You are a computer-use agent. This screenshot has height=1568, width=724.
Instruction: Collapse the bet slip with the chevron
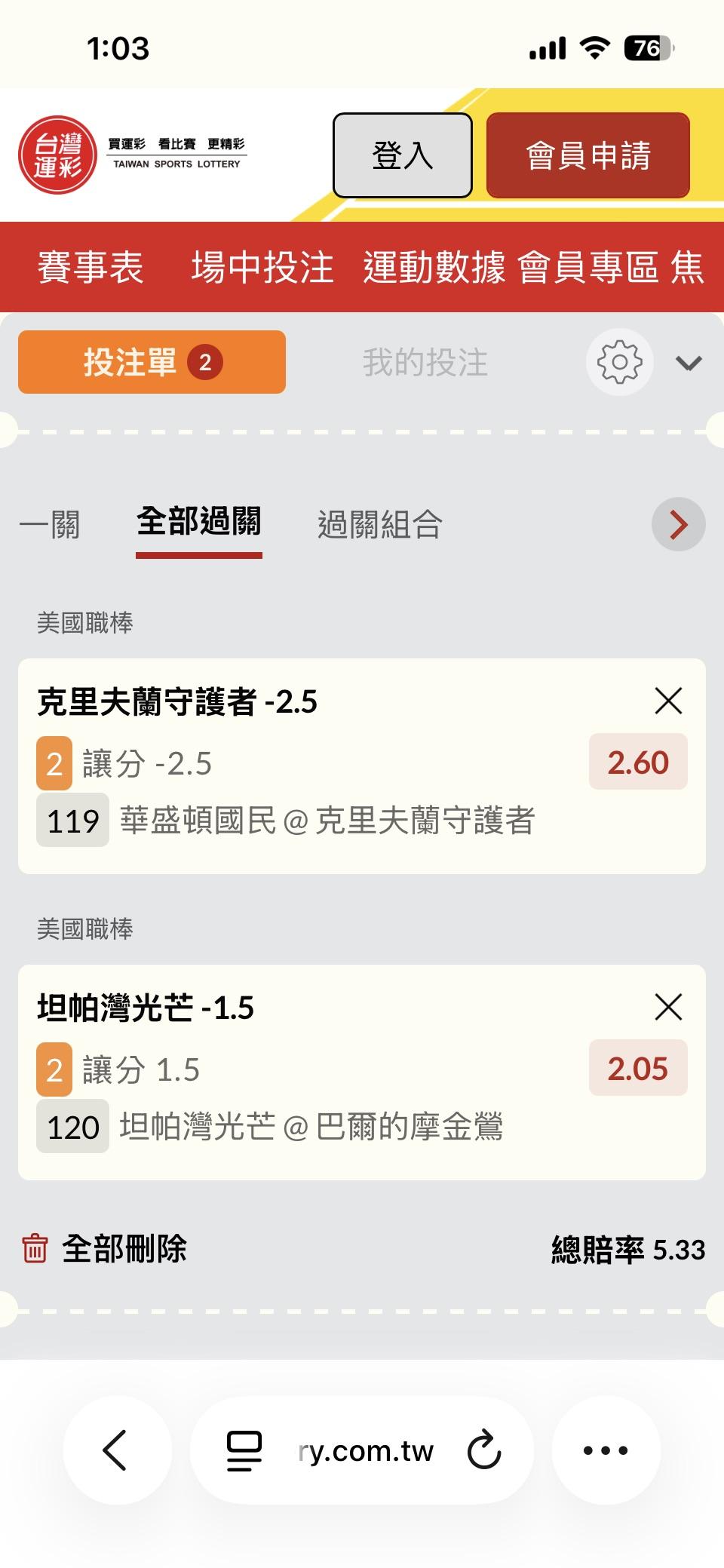click(x=689, y=363)
